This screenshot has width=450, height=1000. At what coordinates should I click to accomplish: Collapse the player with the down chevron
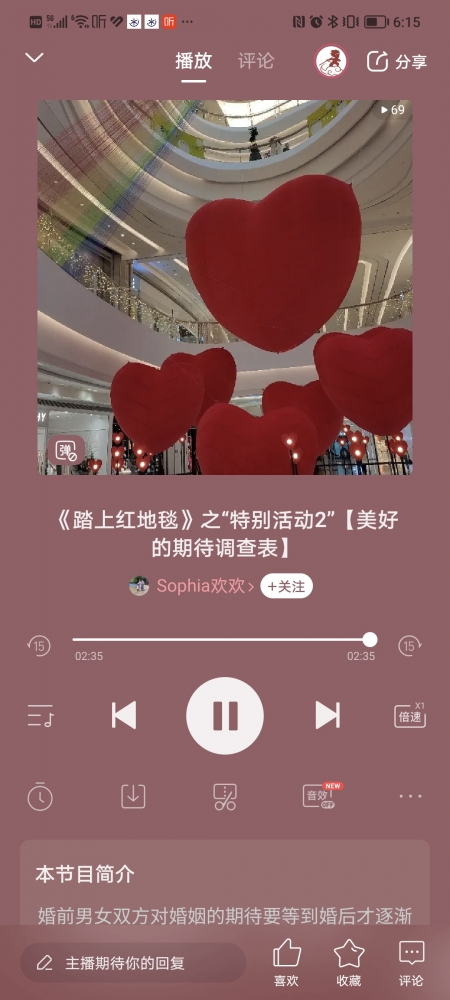[34, 58]
